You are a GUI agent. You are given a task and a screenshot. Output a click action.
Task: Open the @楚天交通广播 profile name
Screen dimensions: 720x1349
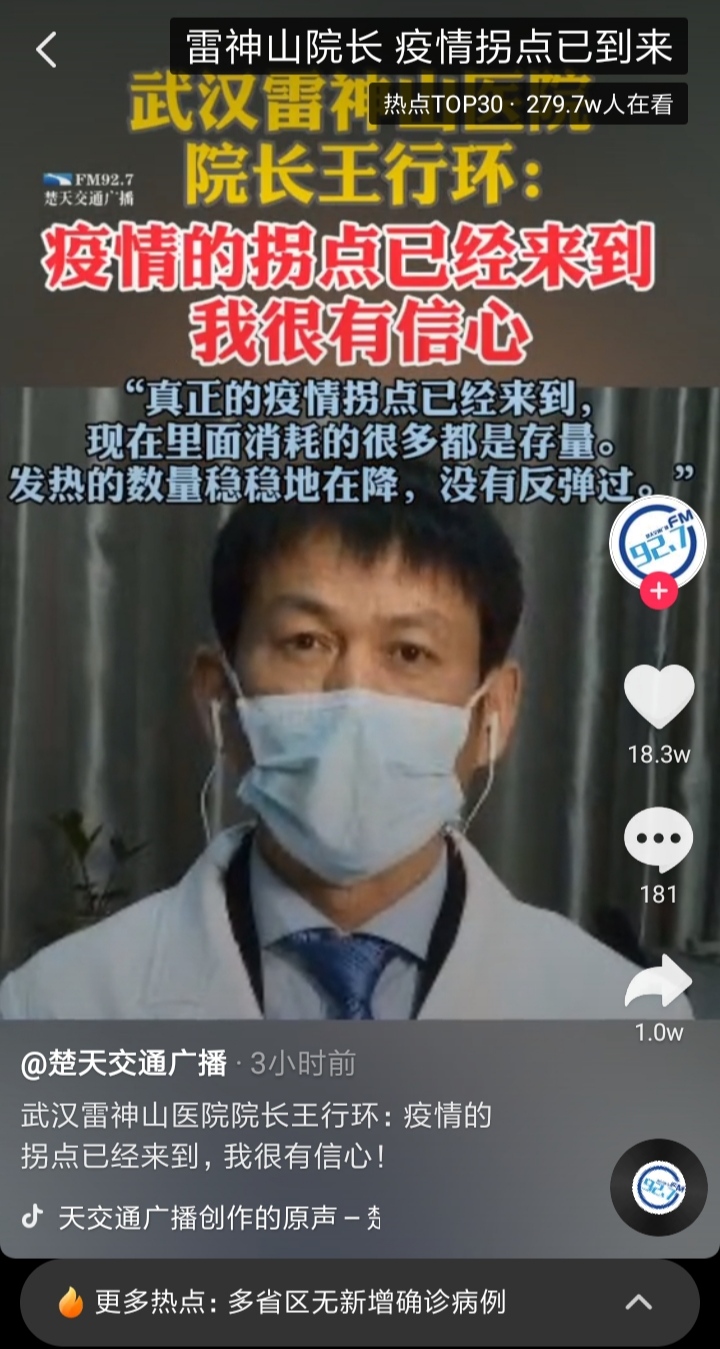click(124, 1063)
